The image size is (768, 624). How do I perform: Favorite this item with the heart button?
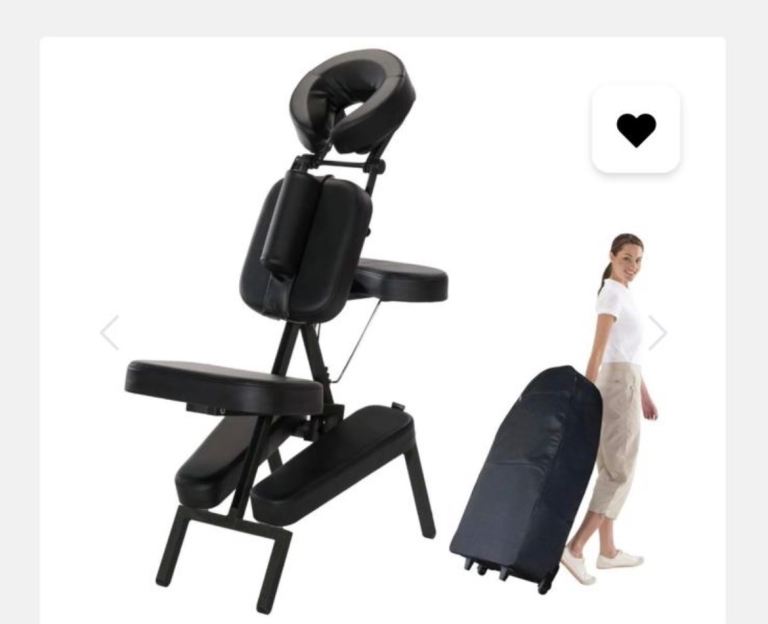[x=636, y=129]
